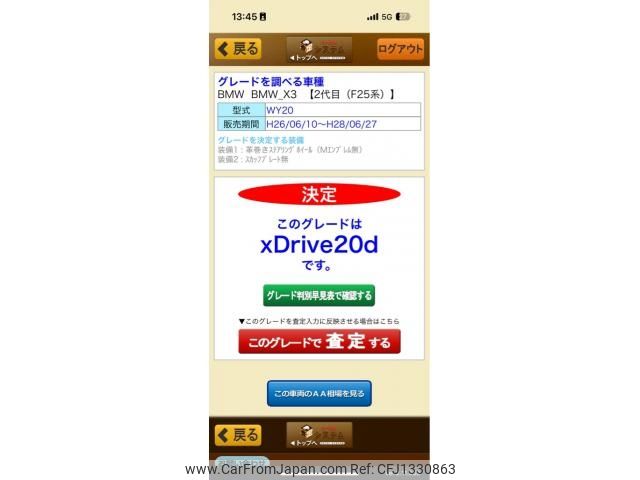The image size is (640, 480).
Task: Tap このグレードで査定する button
Action: point(319,342)
